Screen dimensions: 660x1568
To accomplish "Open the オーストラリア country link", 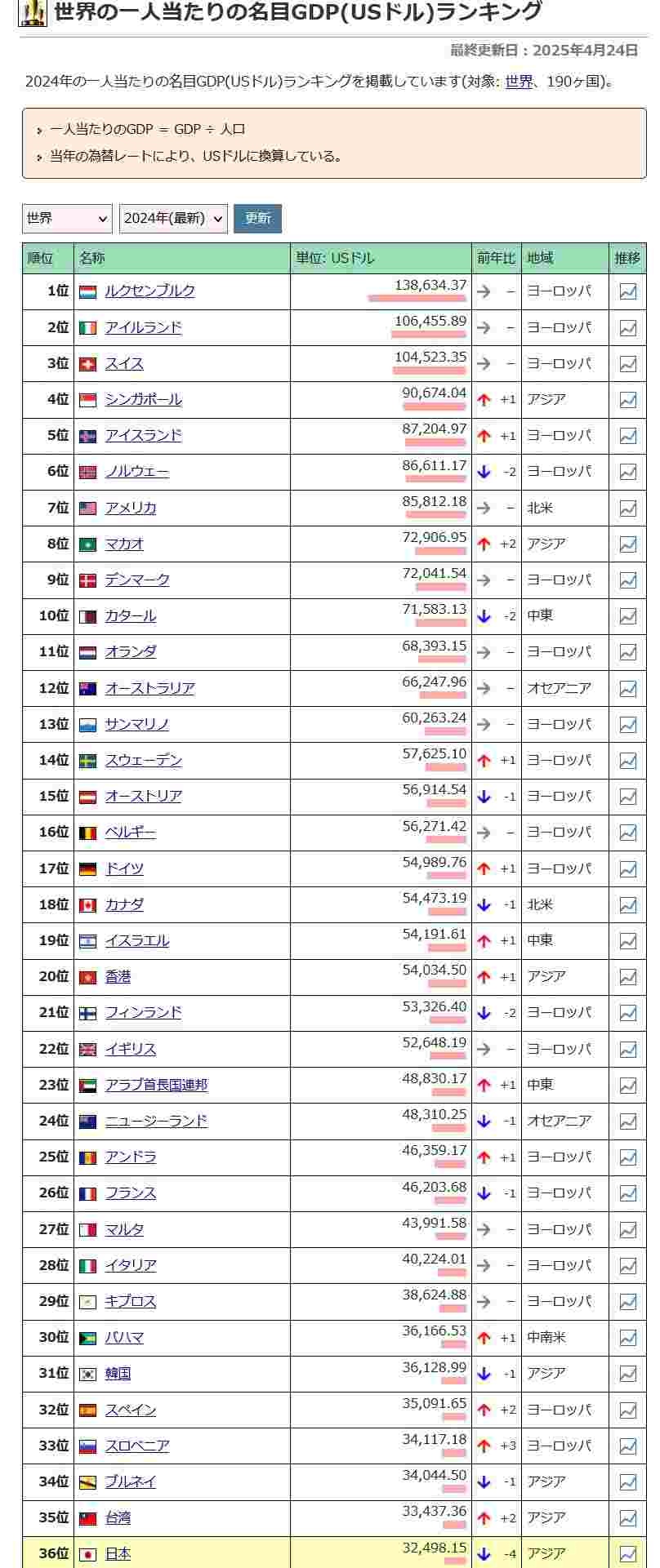I will coord(150,688).
